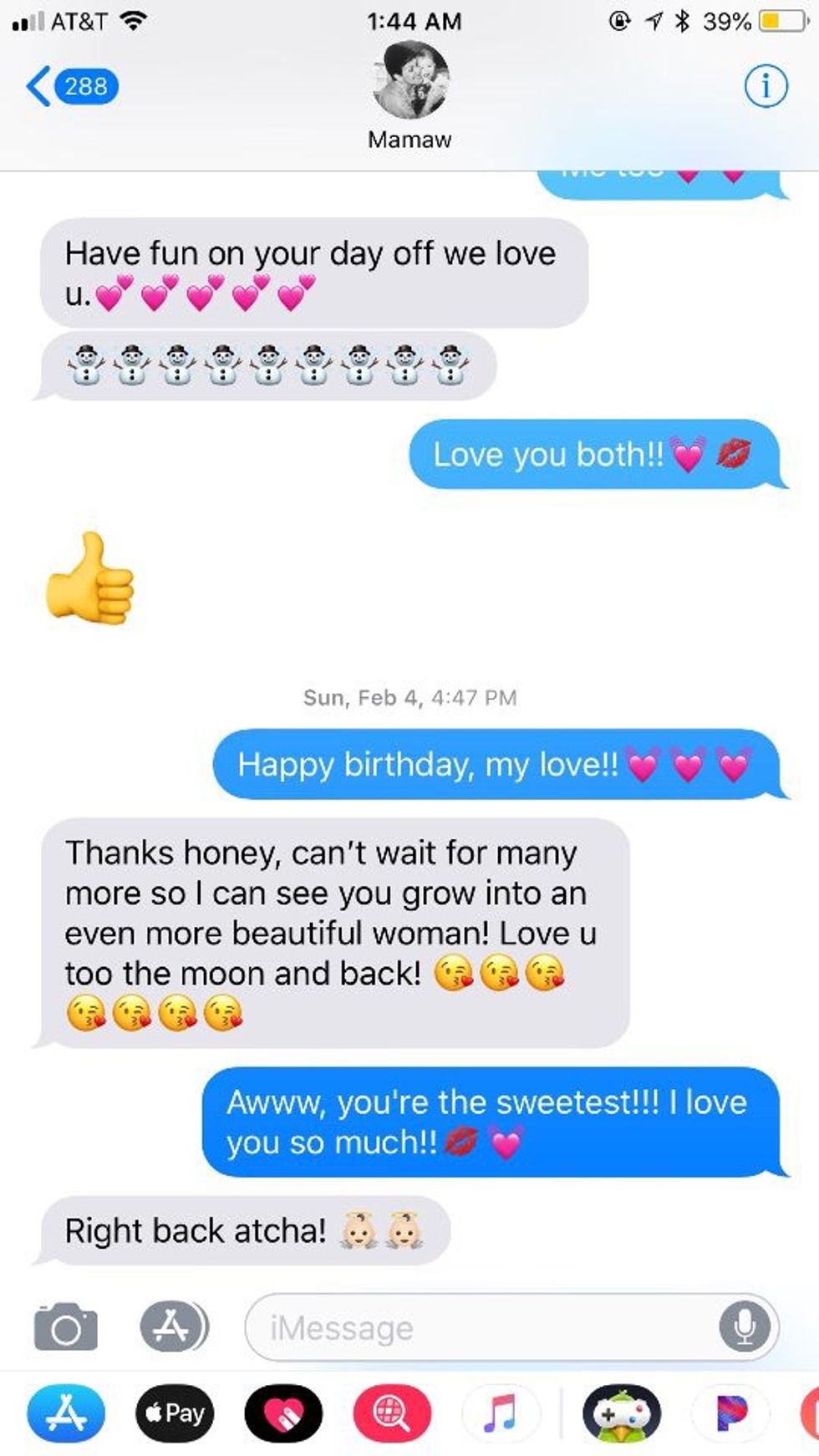This screenshot has width=819, height=1456.
Task: Open the App Store iMessage app
Action: click(66, 1413)
